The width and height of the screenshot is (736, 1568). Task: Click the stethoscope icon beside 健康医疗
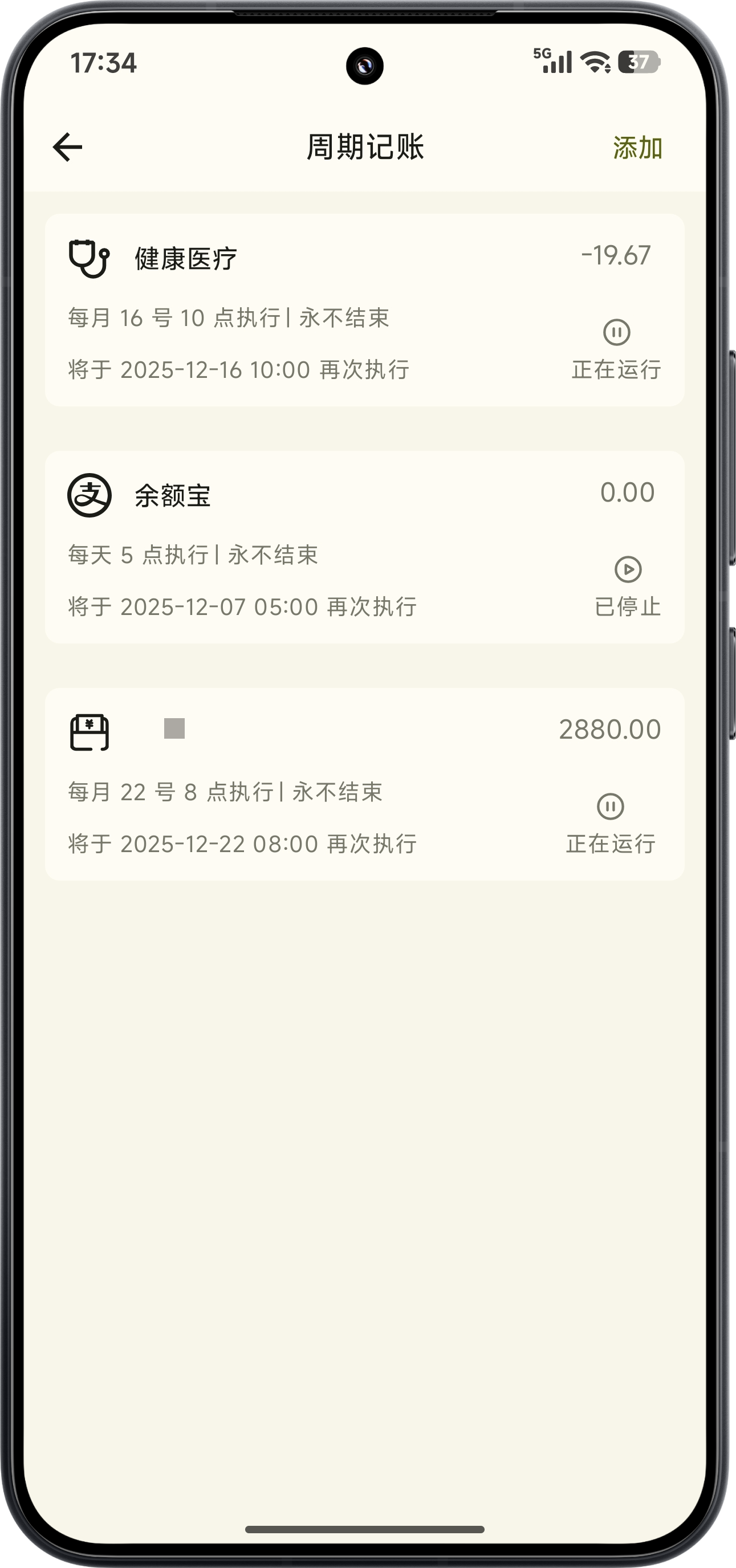click(87, 259)
